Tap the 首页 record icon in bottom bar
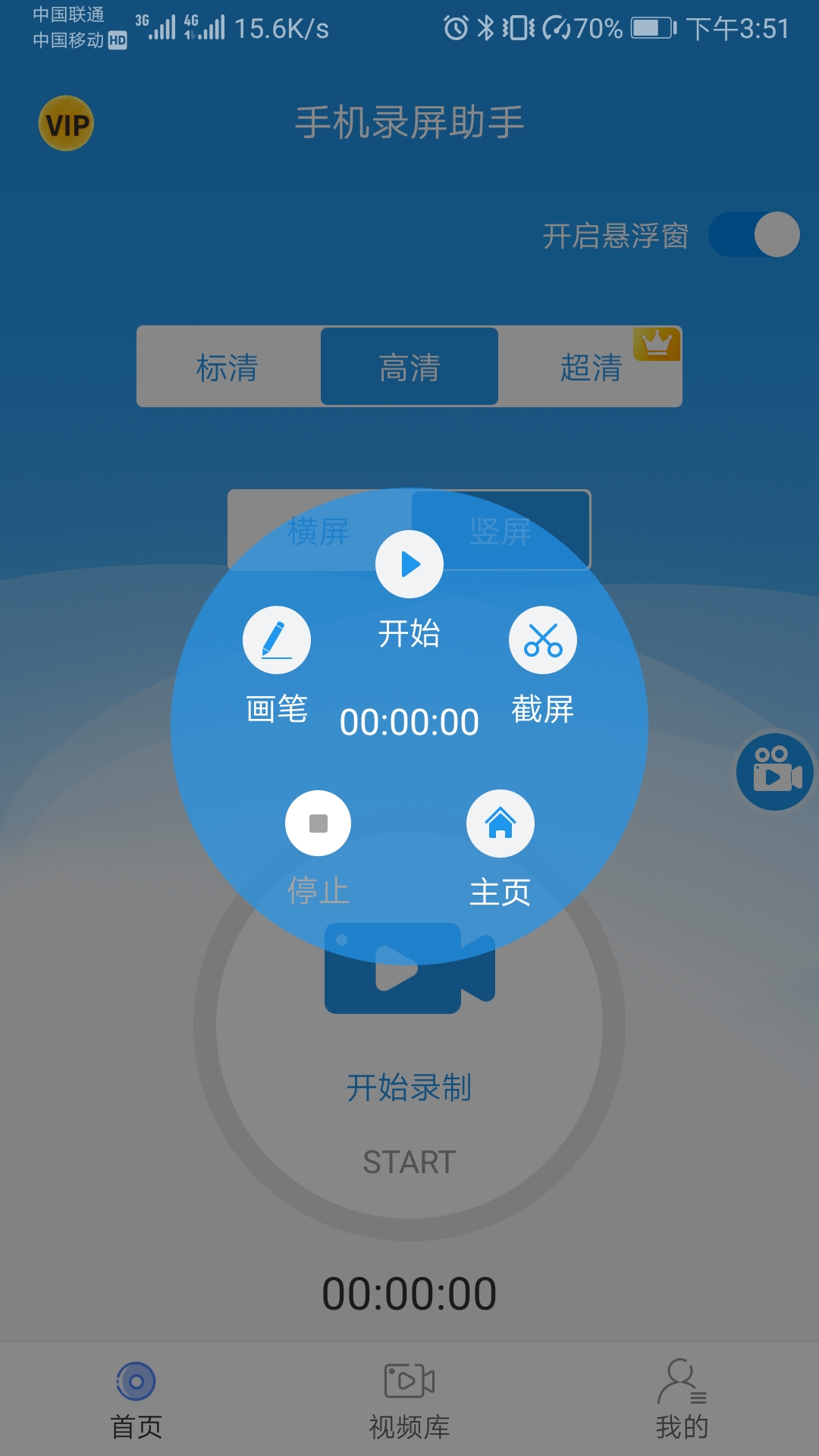Image resolution: width=819 pixels, height=1456 pixels. [136, 1382]
